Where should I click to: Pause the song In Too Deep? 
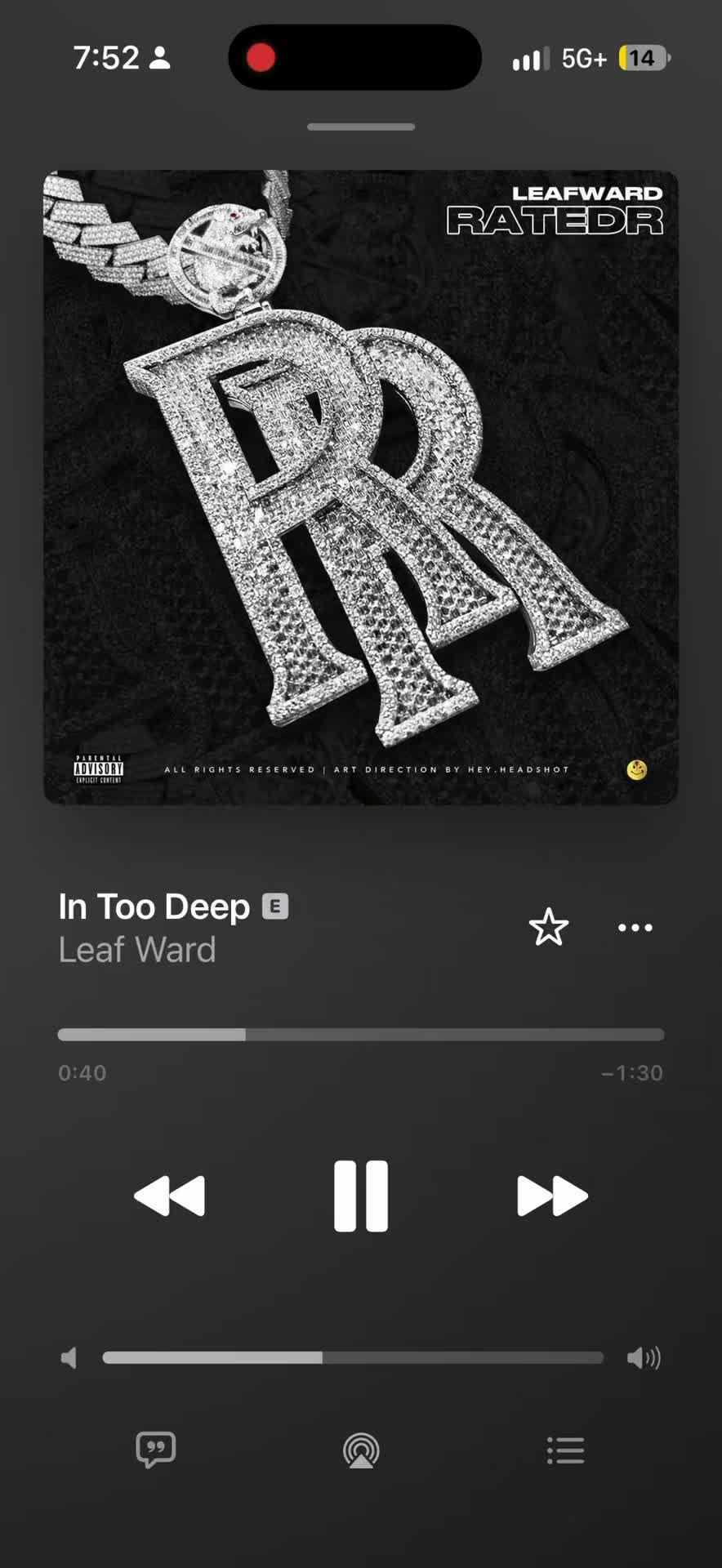click(361, 1196)
